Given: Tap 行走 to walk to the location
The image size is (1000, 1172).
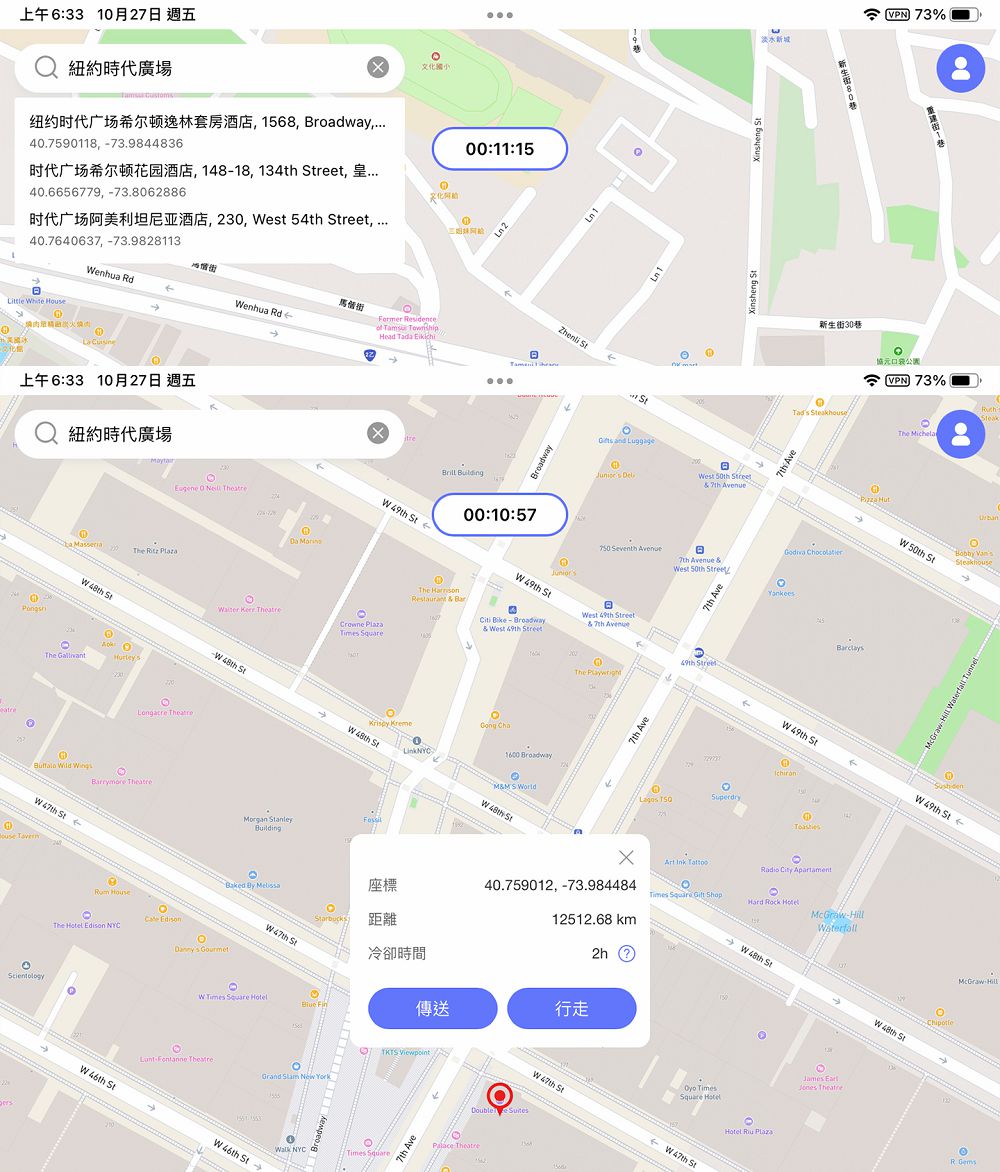Looking at the screenshot, I should (x=571, y=1008).
